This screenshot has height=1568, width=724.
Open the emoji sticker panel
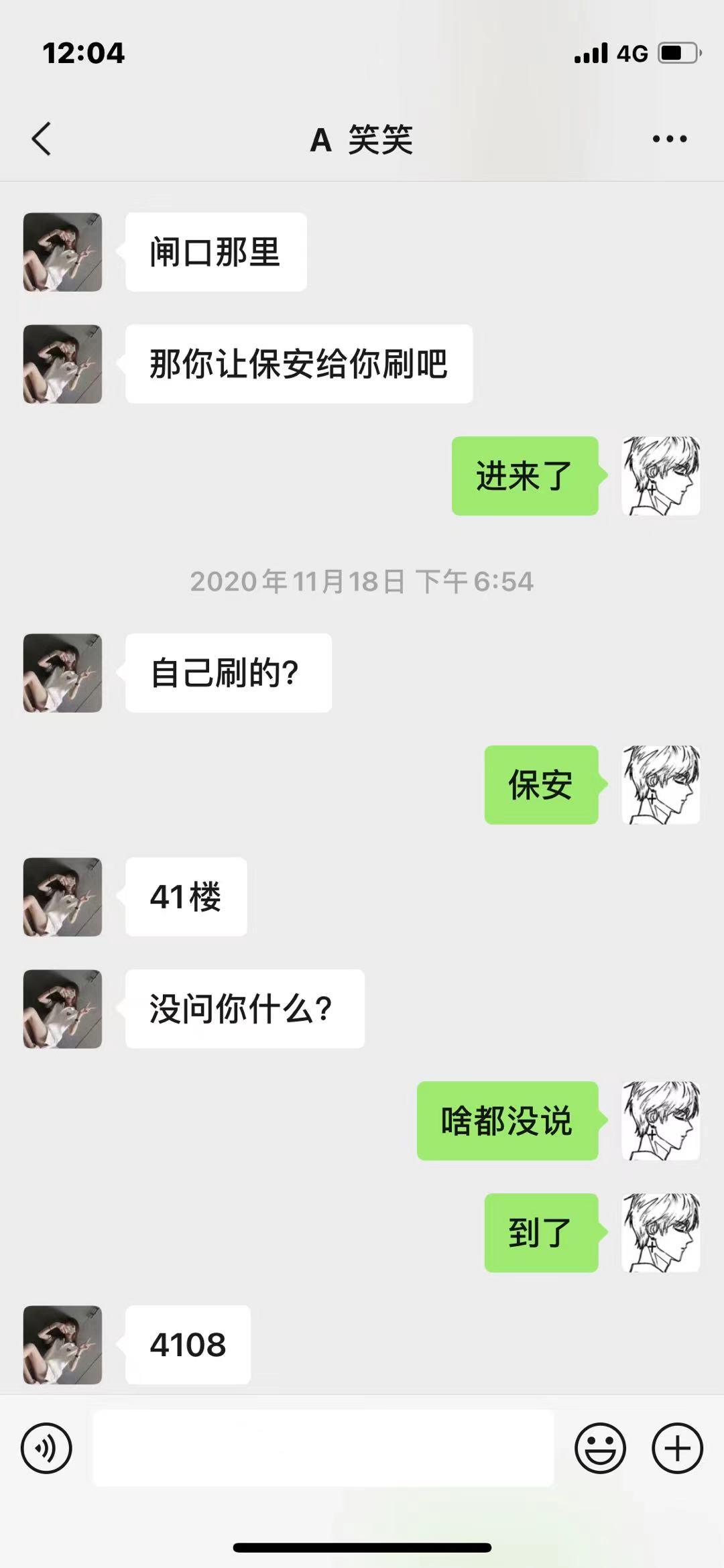(x=600, y=1448)
